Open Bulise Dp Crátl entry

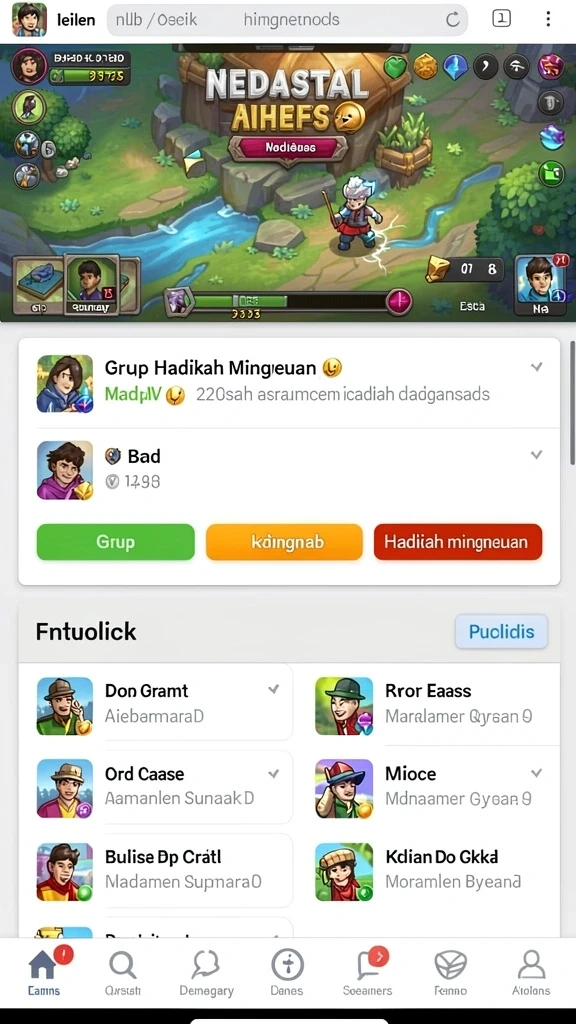pos(157,869)
